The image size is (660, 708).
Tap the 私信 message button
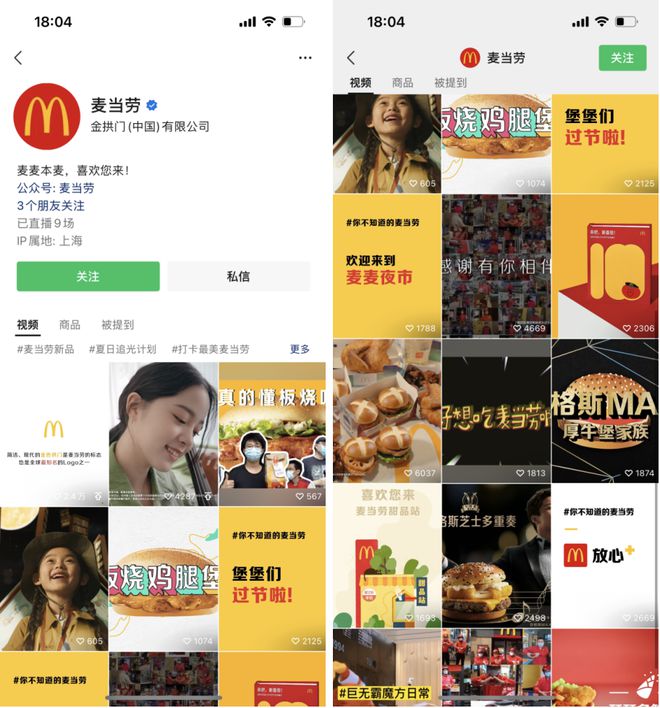(238, 276)
